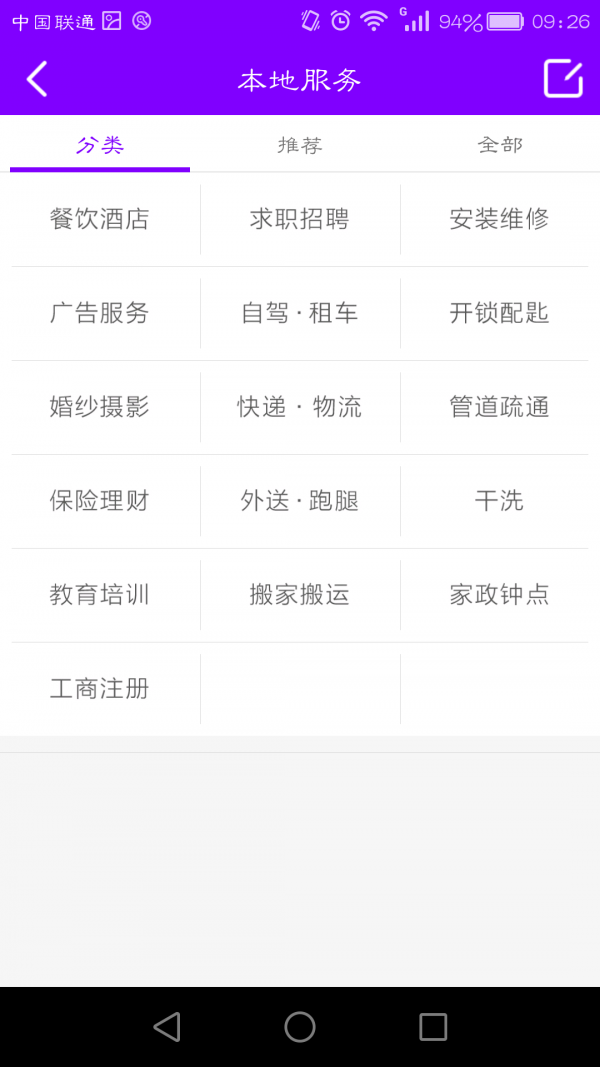Open 搬家搬运 services
The width and height of the screenshot is (600, 1067).
coord(300,595)
